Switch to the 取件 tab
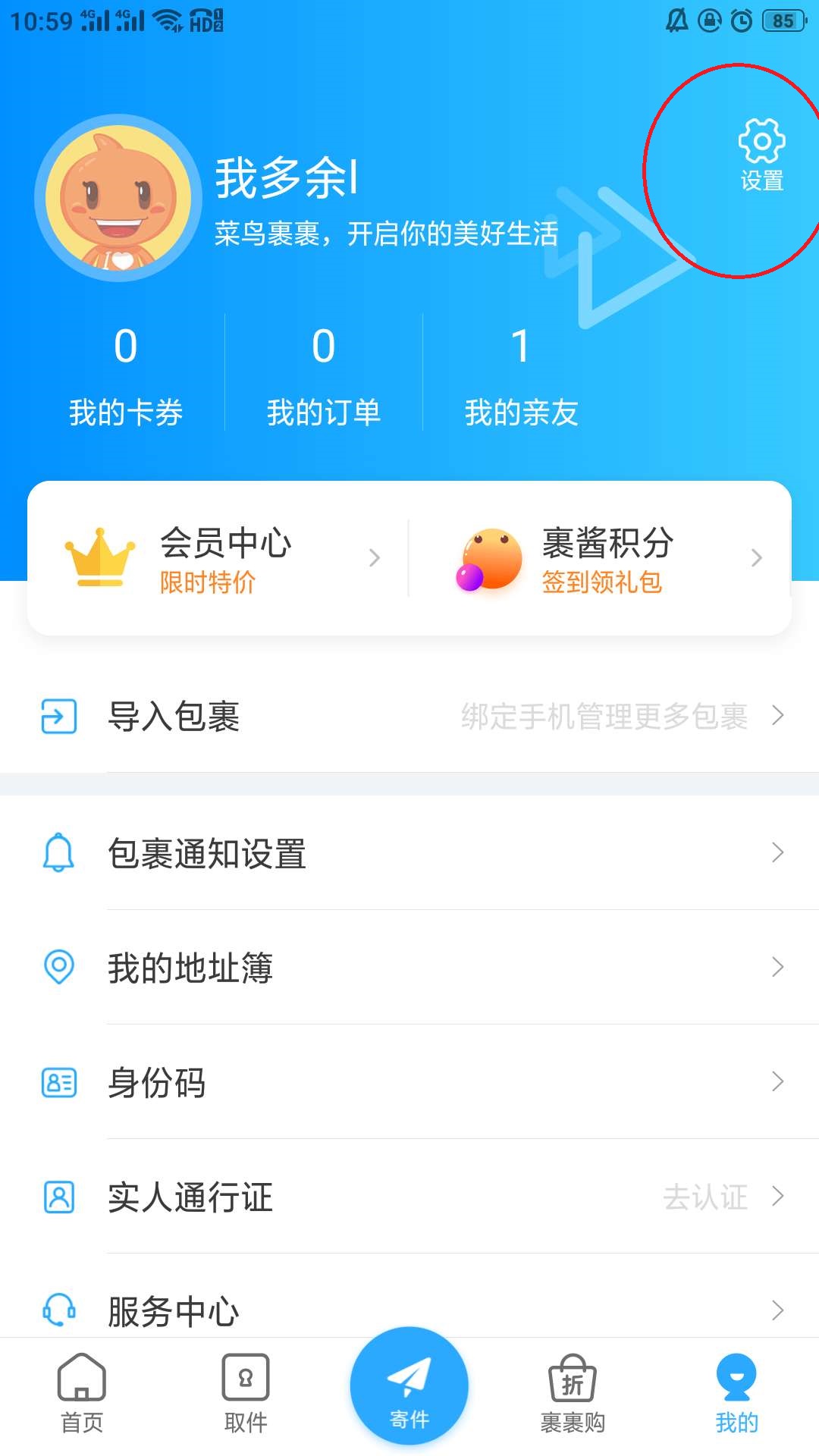 coord(246,1392)
